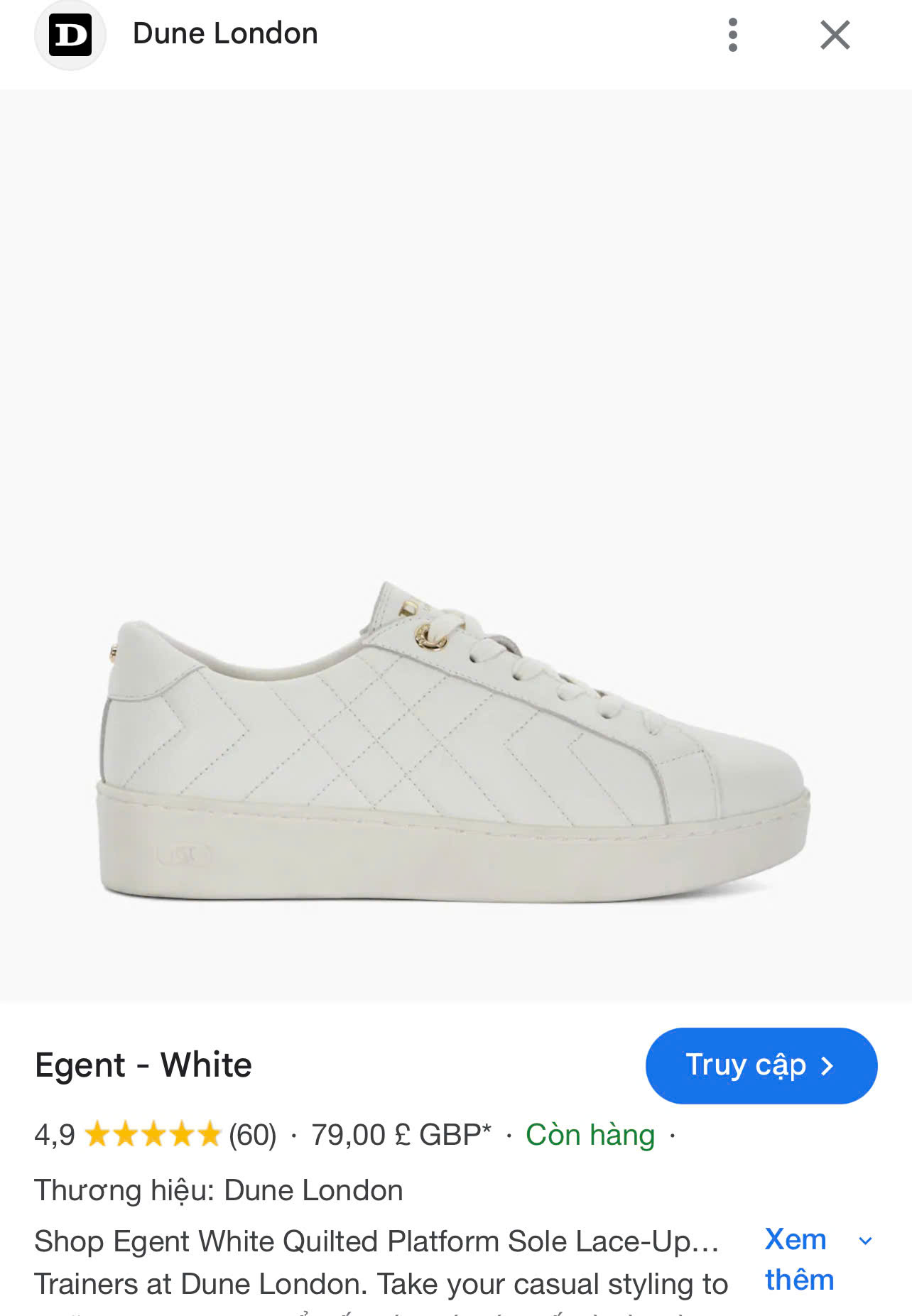This screenshot has width=912, height=1316.
Task: Click the chevron arrow on Truy cập button
Action: (x=827, y=1065)
